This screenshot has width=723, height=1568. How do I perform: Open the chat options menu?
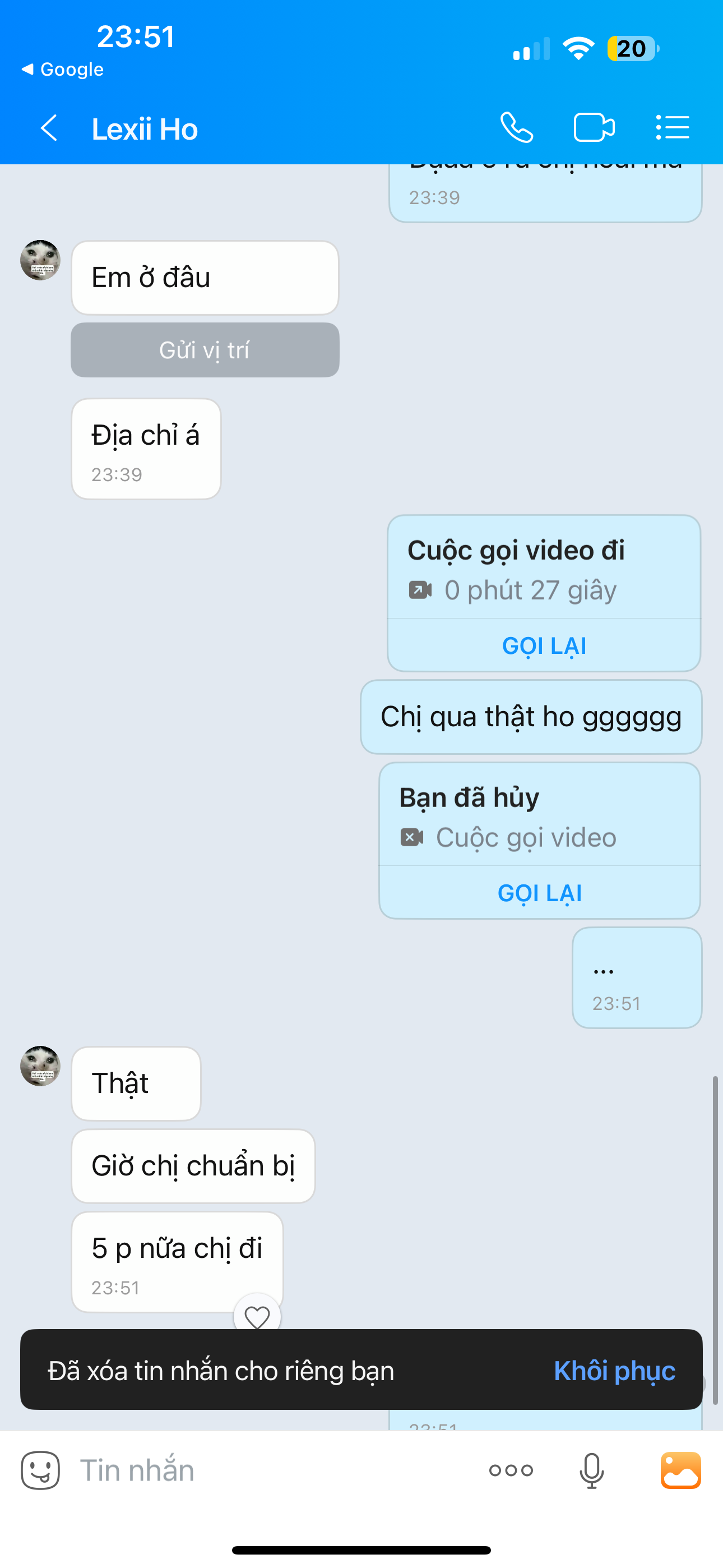click(x=673, y=128)
